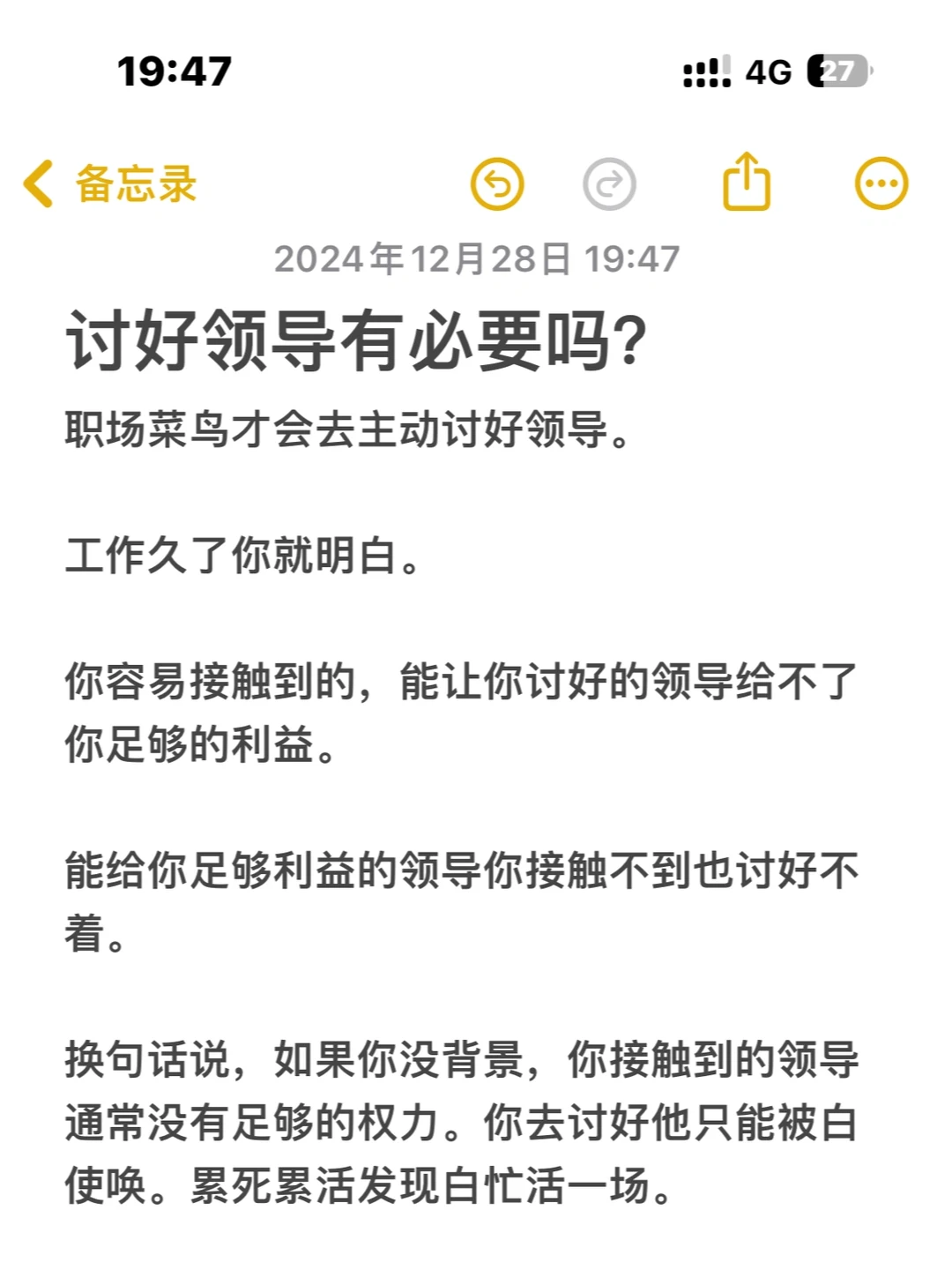The height and width of the screenshot is (1270, 952).
Task: Tap the date line 2024年12月28日 19:47
Action: point(476,259)
